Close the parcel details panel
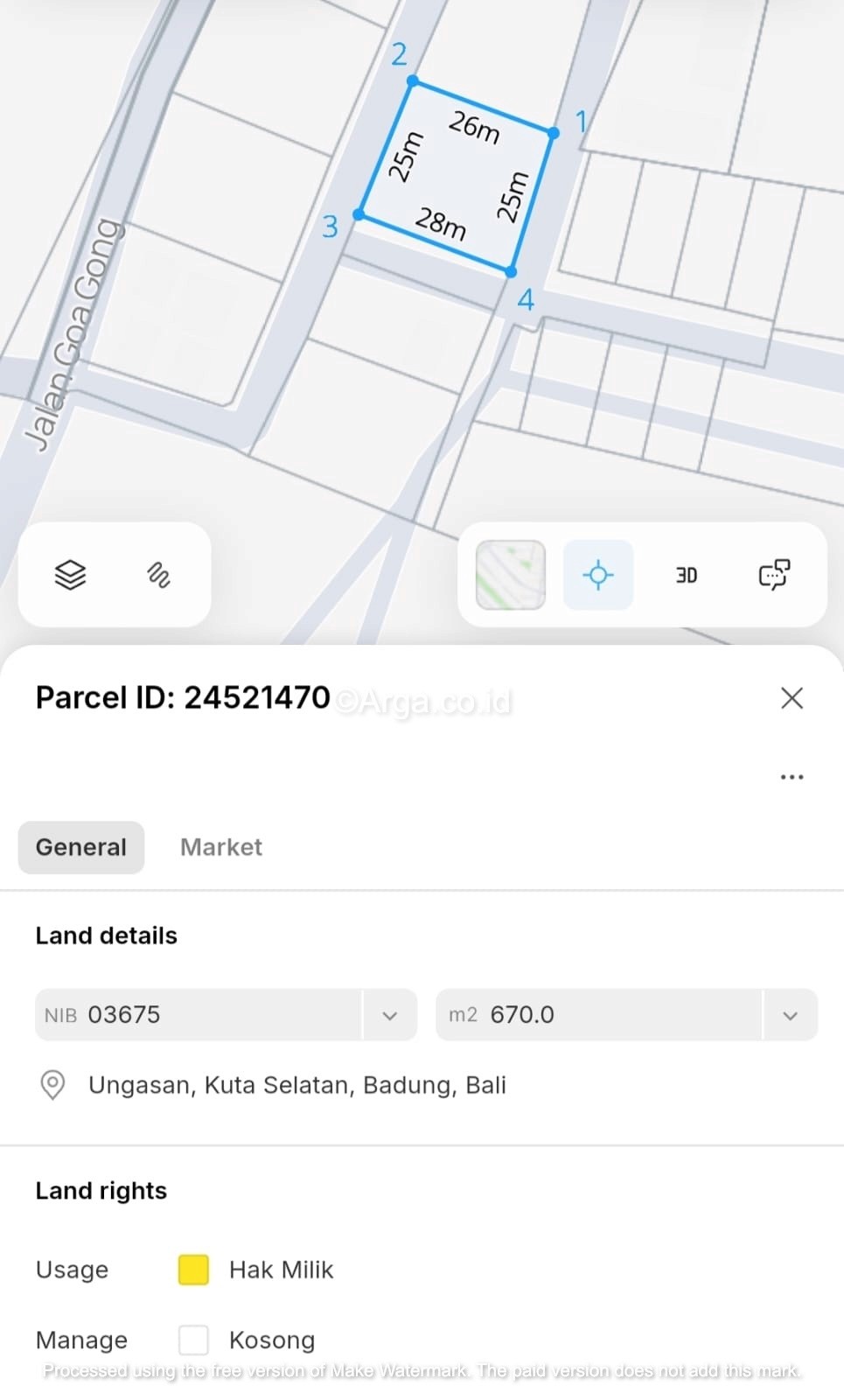 (x=792, y=698)
